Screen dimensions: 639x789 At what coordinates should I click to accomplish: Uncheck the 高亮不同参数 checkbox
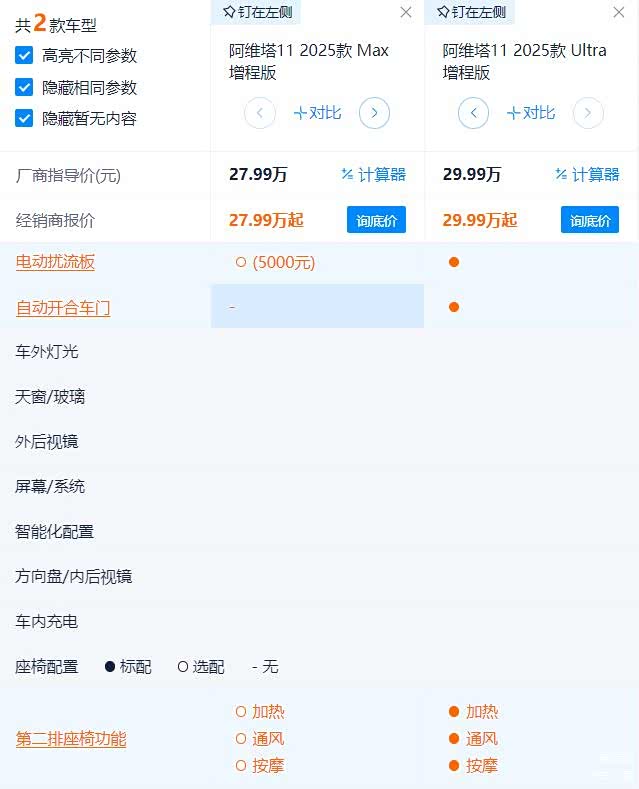[25, 56]
